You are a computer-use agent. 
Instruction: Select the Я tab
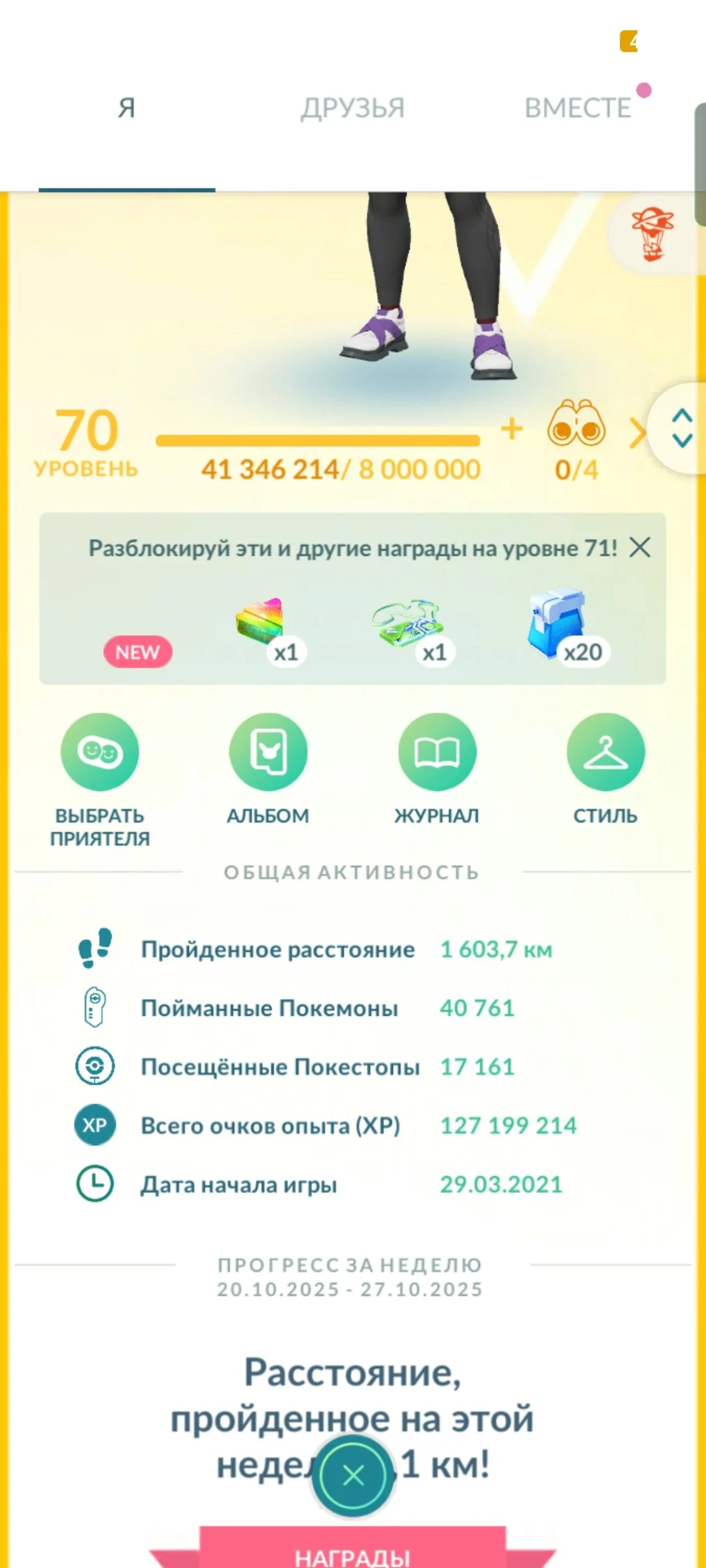click(x=127, y=108)
